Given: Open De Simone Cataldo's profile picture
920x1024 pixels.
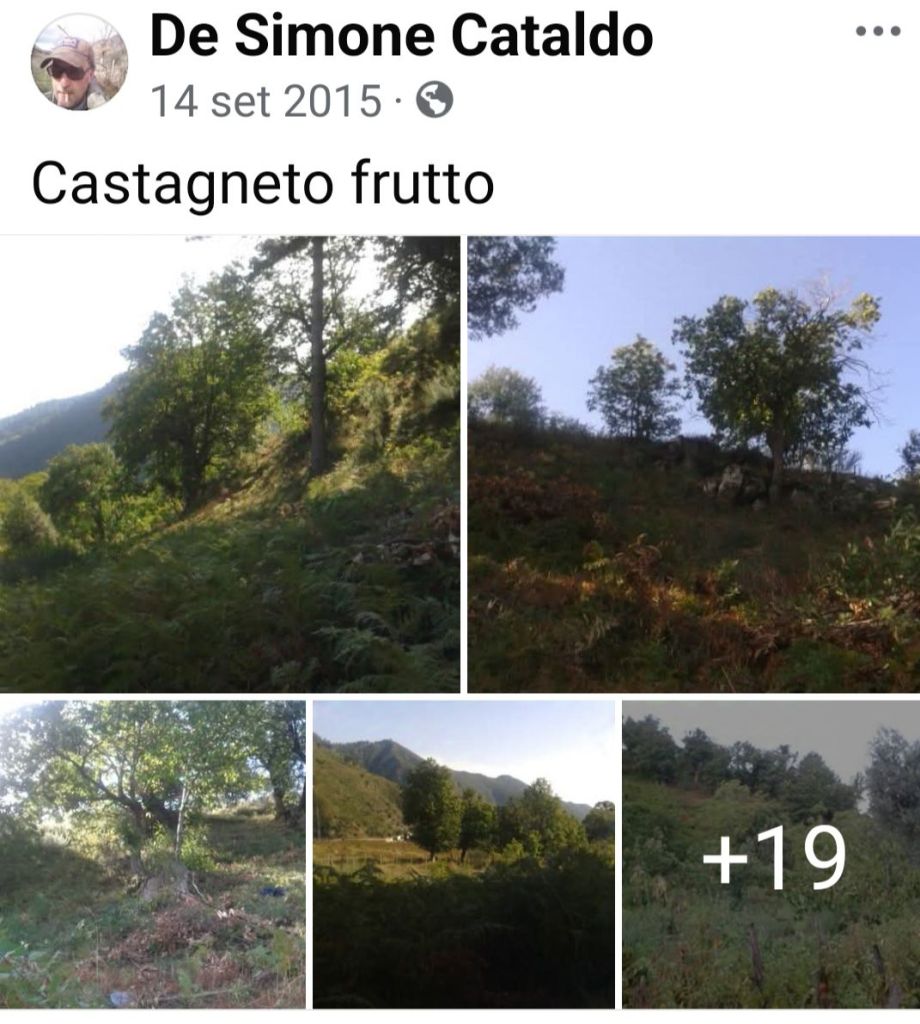Looking at the screenshot, I should coord(79,62).
